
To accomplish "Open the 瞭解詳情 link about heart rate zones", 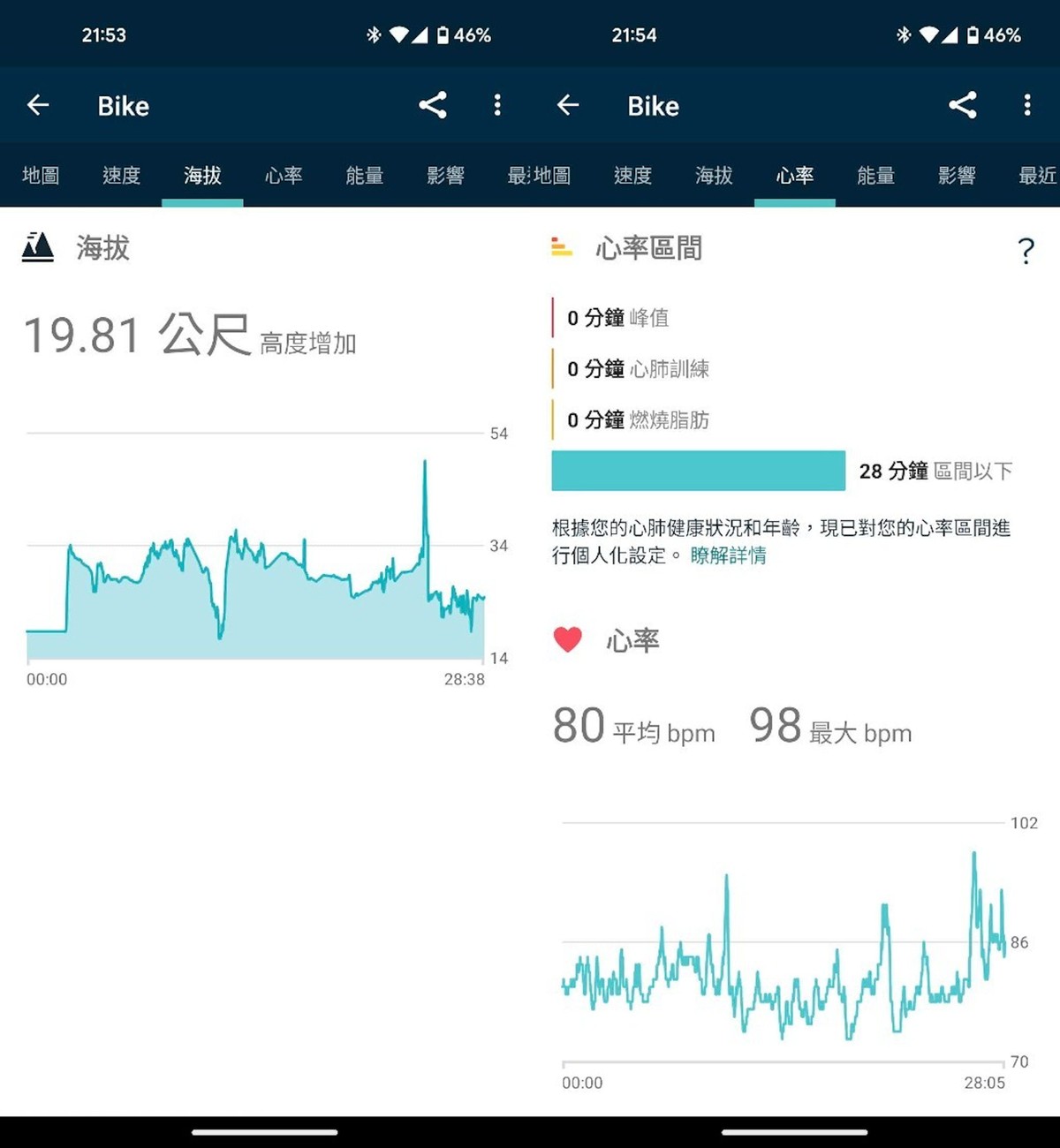I will click(731, 555).
